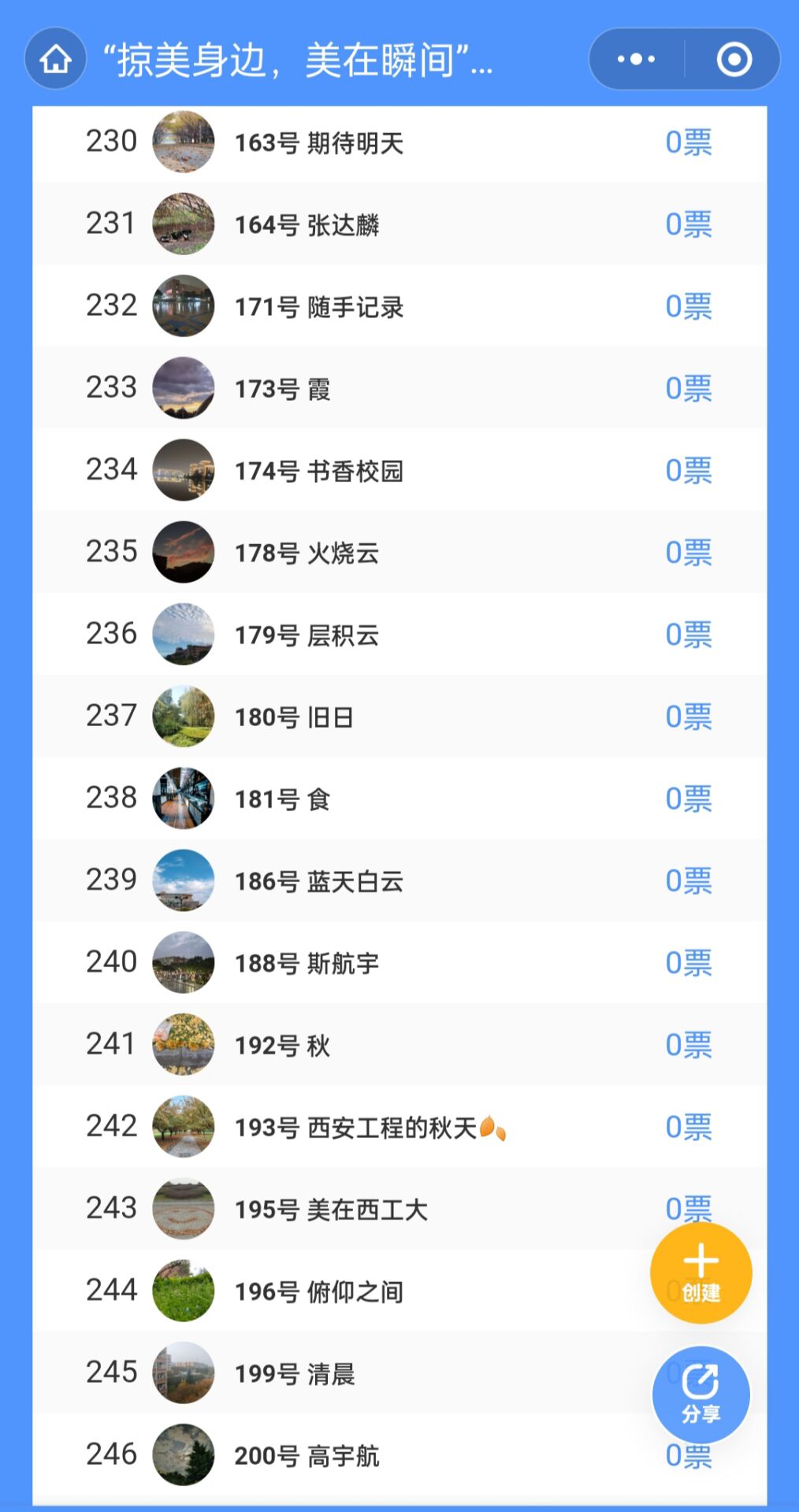Close the mini program via circle icon

(734, 59)
